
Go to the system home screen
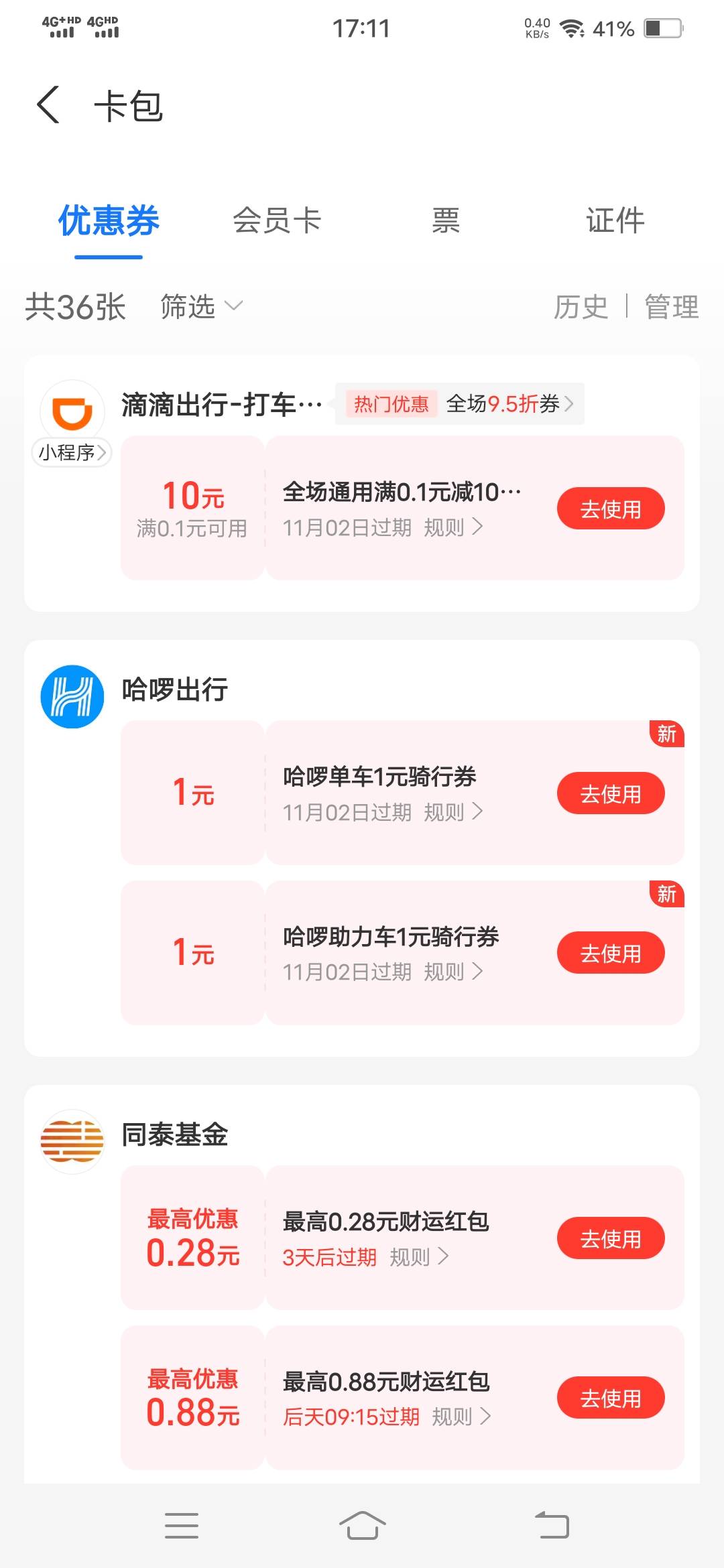[x=362, y=1526]
